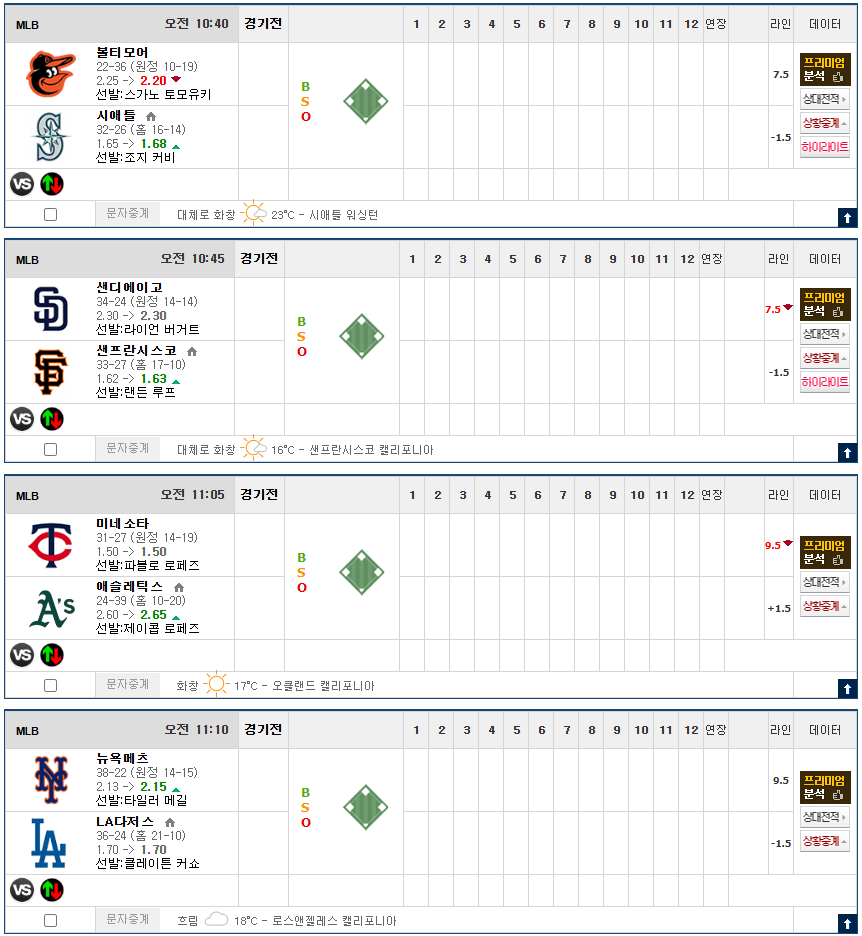
Task: View head-to-head record for the San Diego game
Action: tap(825, 335)
